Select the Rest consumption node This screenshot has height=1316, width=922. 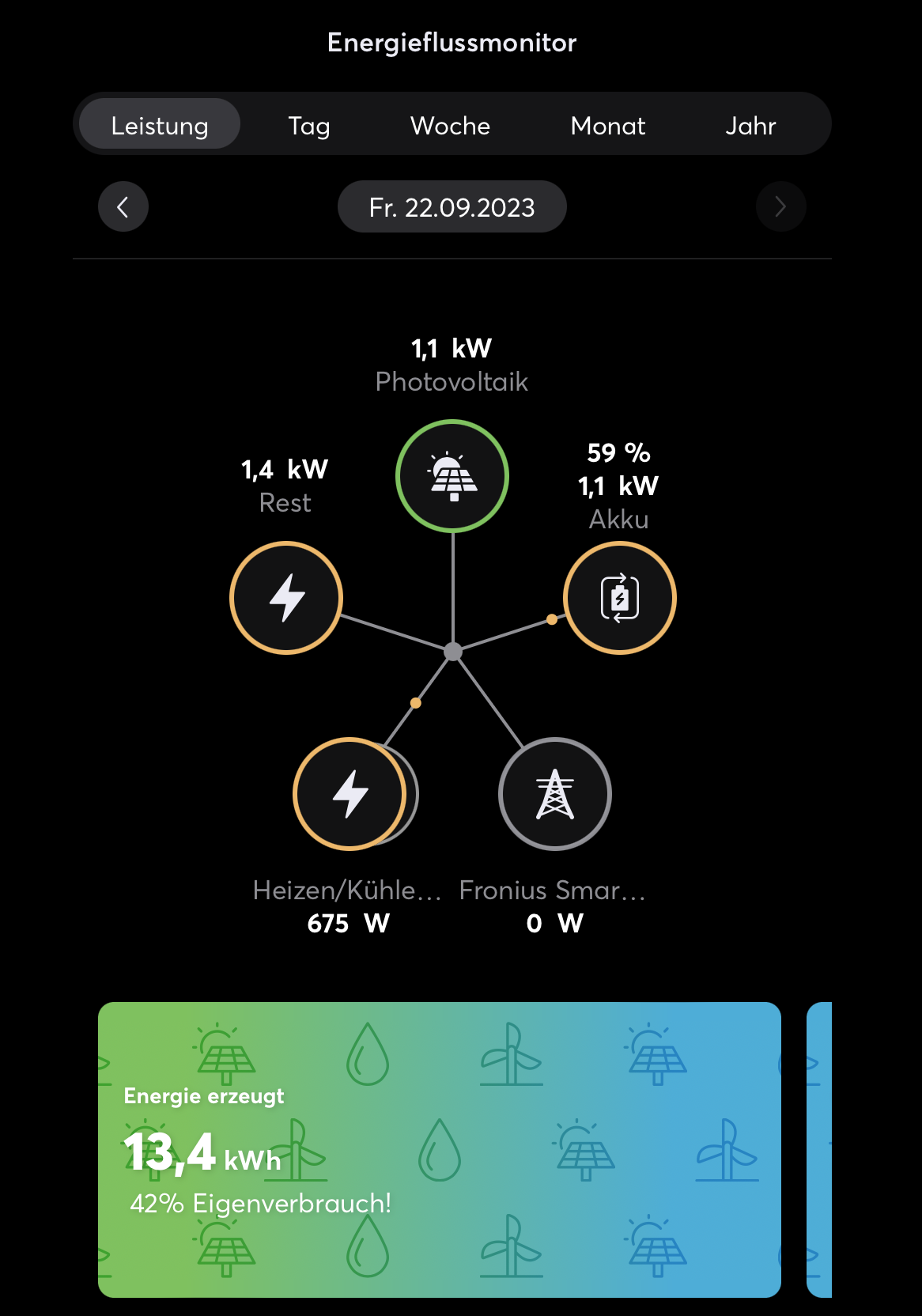[286, 598]
